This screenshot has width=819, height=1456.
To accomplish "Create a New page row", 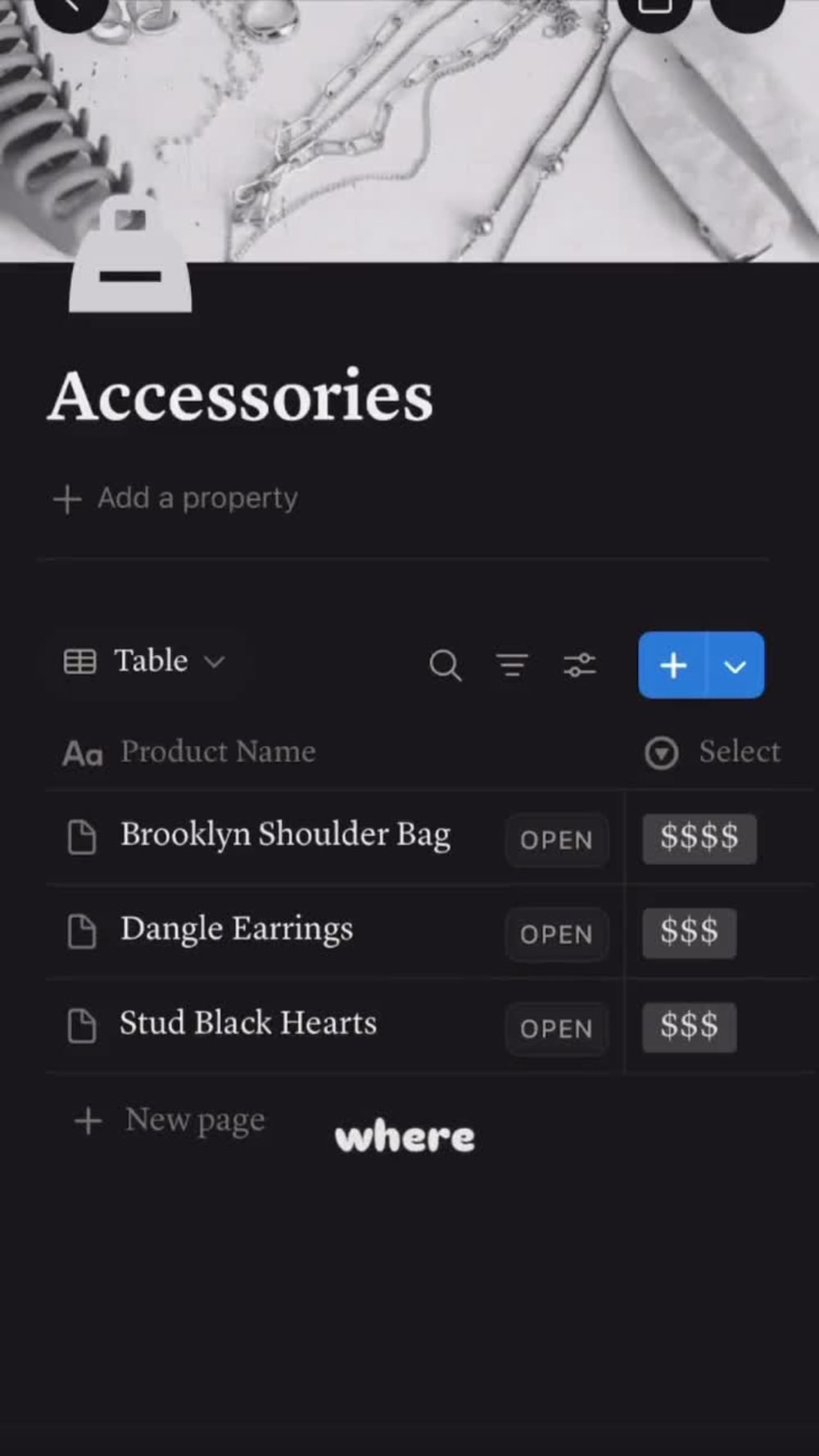I will (170, 1119).
